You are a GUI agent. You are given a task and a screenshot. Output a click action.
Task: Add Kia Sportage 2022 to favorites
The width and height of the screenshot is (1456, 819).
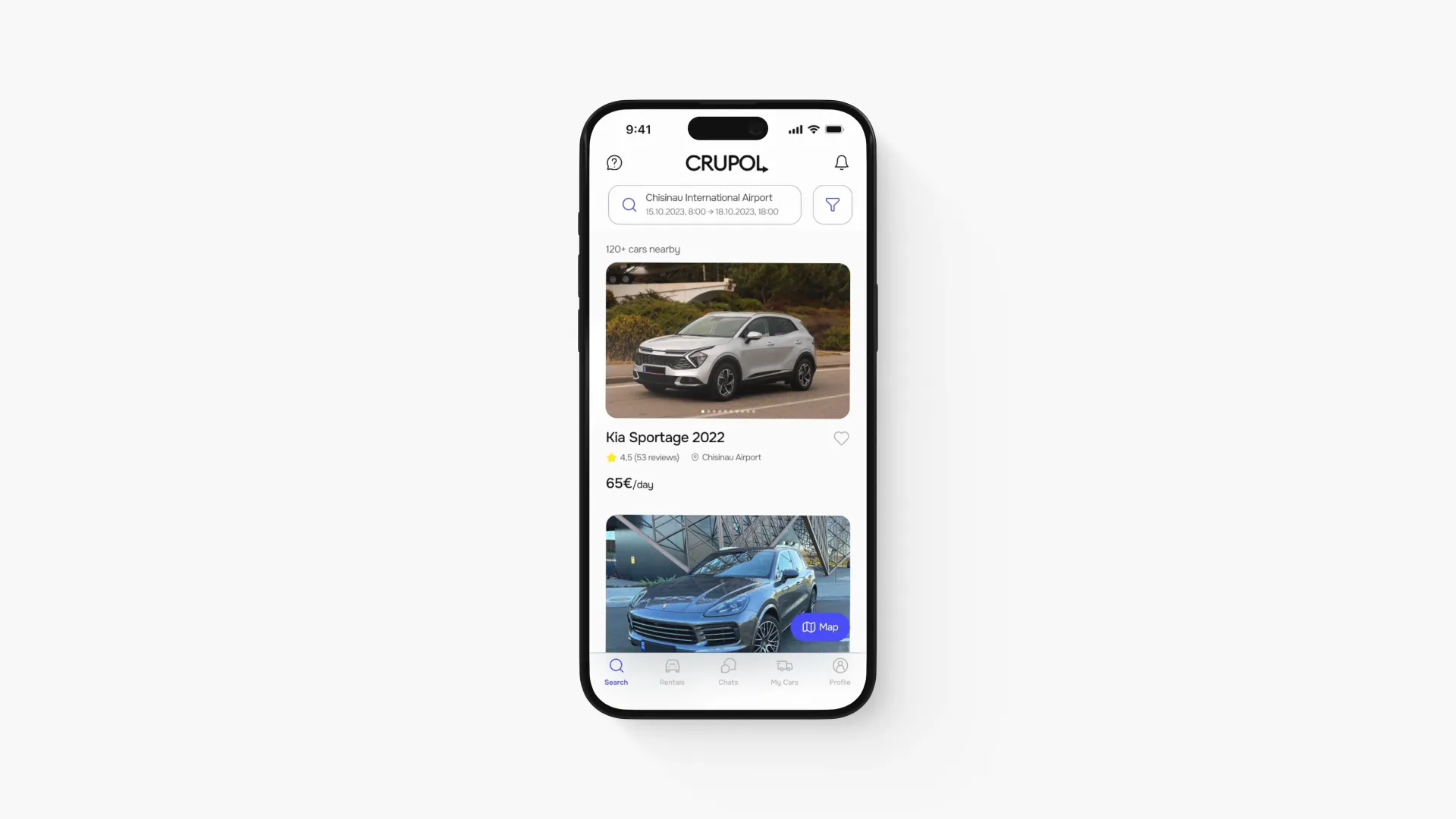click(x=841, y=438)
